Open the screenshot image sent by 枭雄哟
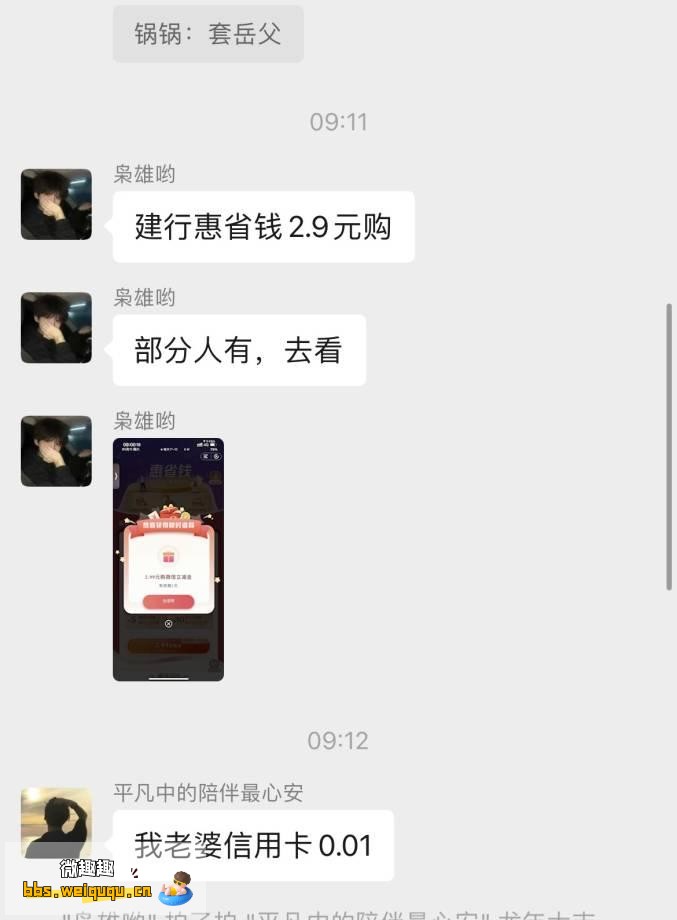 coord(168,559)
